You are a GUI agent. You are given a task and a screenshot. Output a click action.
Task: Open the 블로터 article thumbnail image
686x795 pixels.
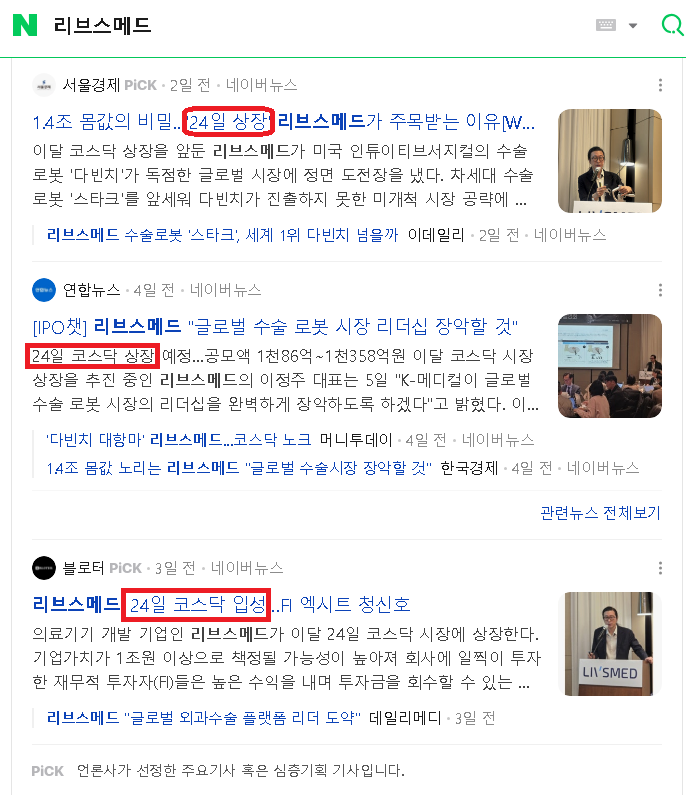(x=610, y=643)
